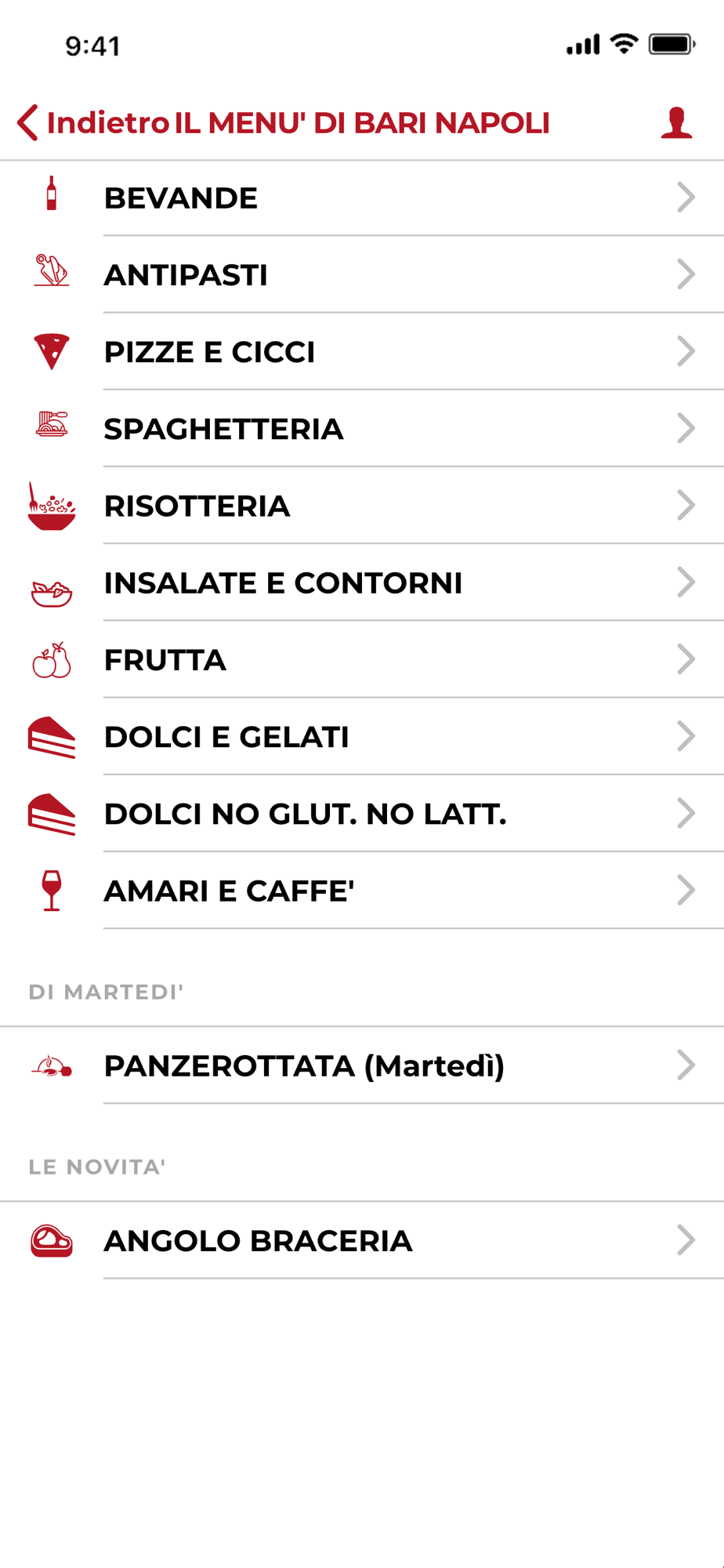
Task: Open PANZEROTTATA (Martedì) menu
Action: coord(362,1065)
